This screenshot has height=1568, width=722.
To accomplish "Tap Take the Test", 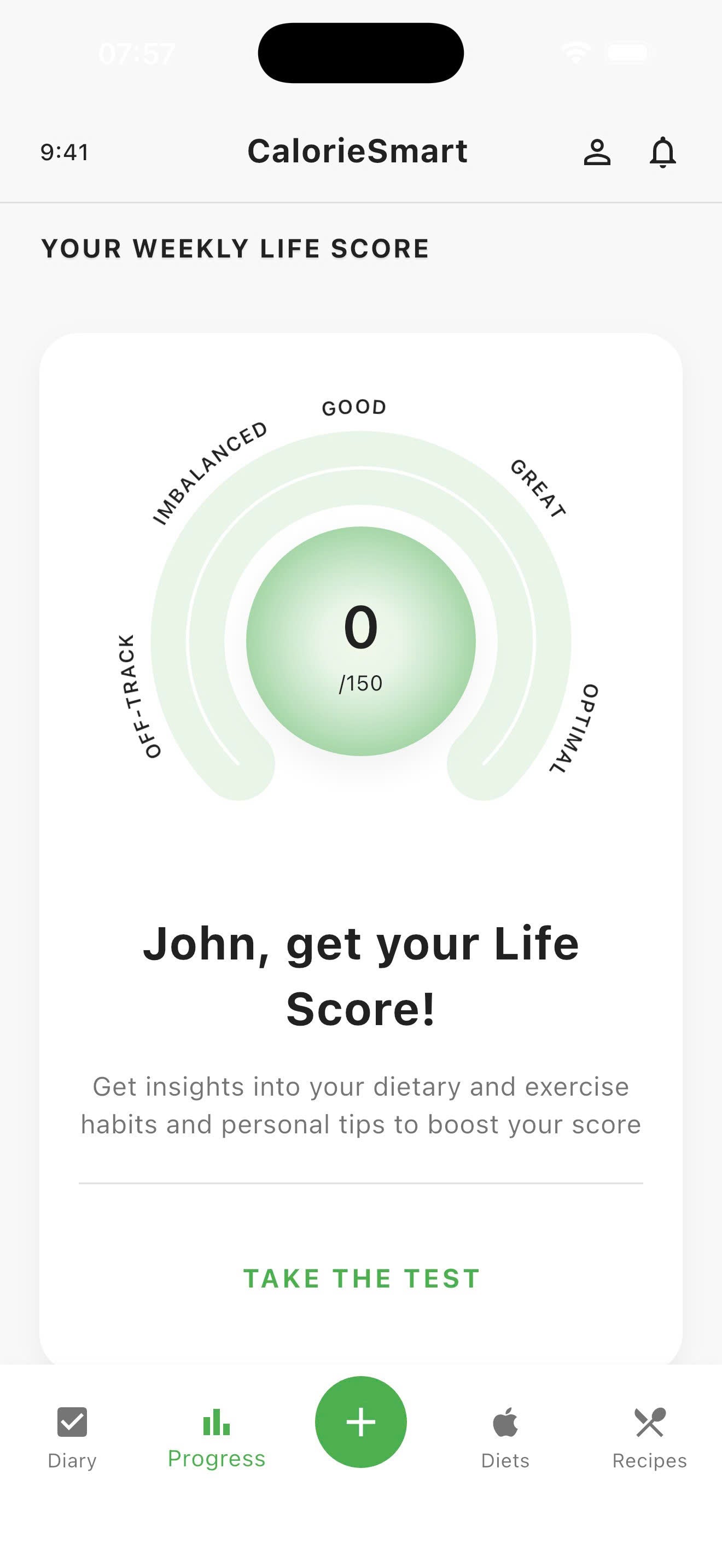I will point(361,1278).
